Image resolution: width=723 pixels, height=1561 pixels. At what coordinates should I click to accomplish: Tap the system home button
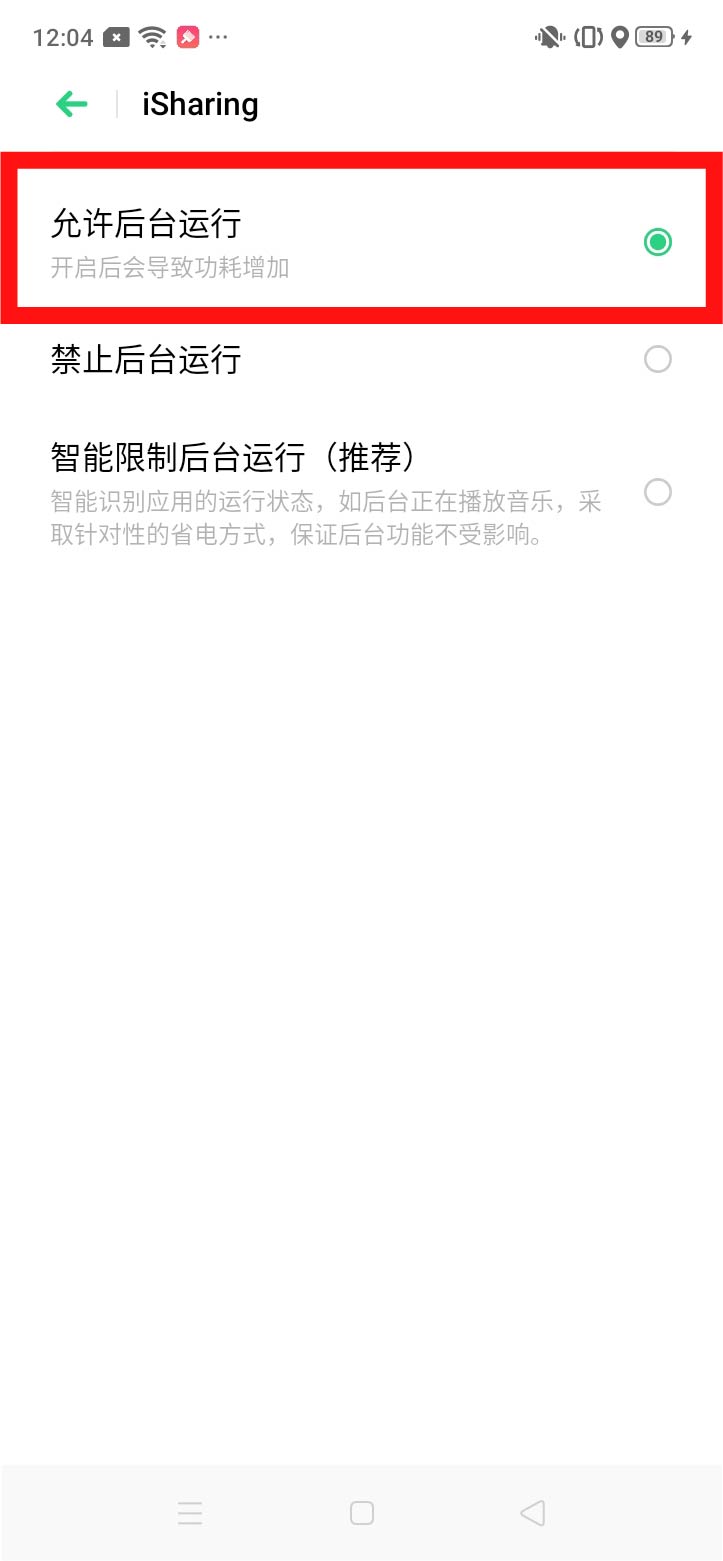[x=362, y=1513]
